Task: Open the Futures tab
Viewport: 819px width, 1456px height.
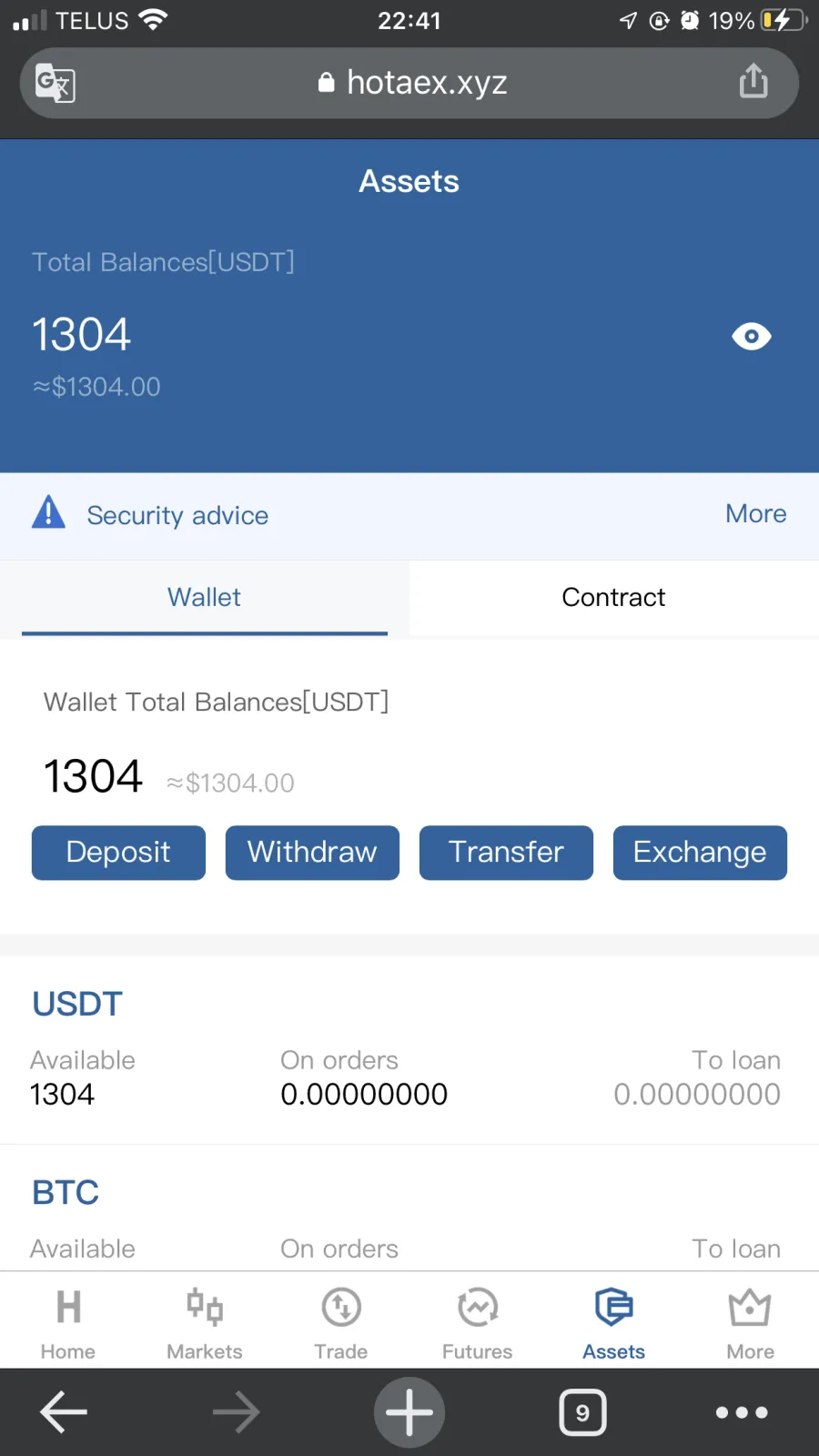Action: (x=478, y=1322)
